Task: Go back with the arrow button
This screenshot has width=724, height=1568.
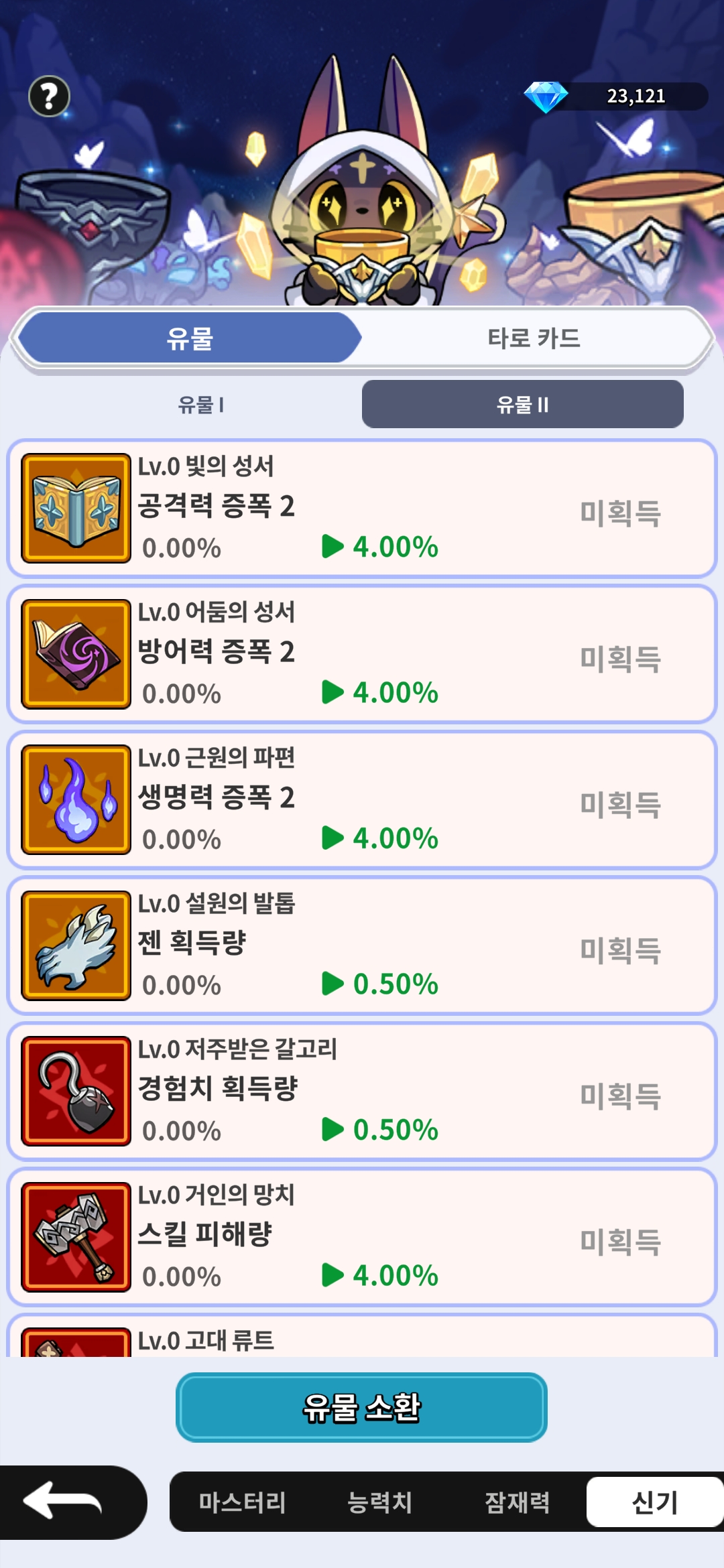Action: pyautogui.click(x=64, y=1501)
